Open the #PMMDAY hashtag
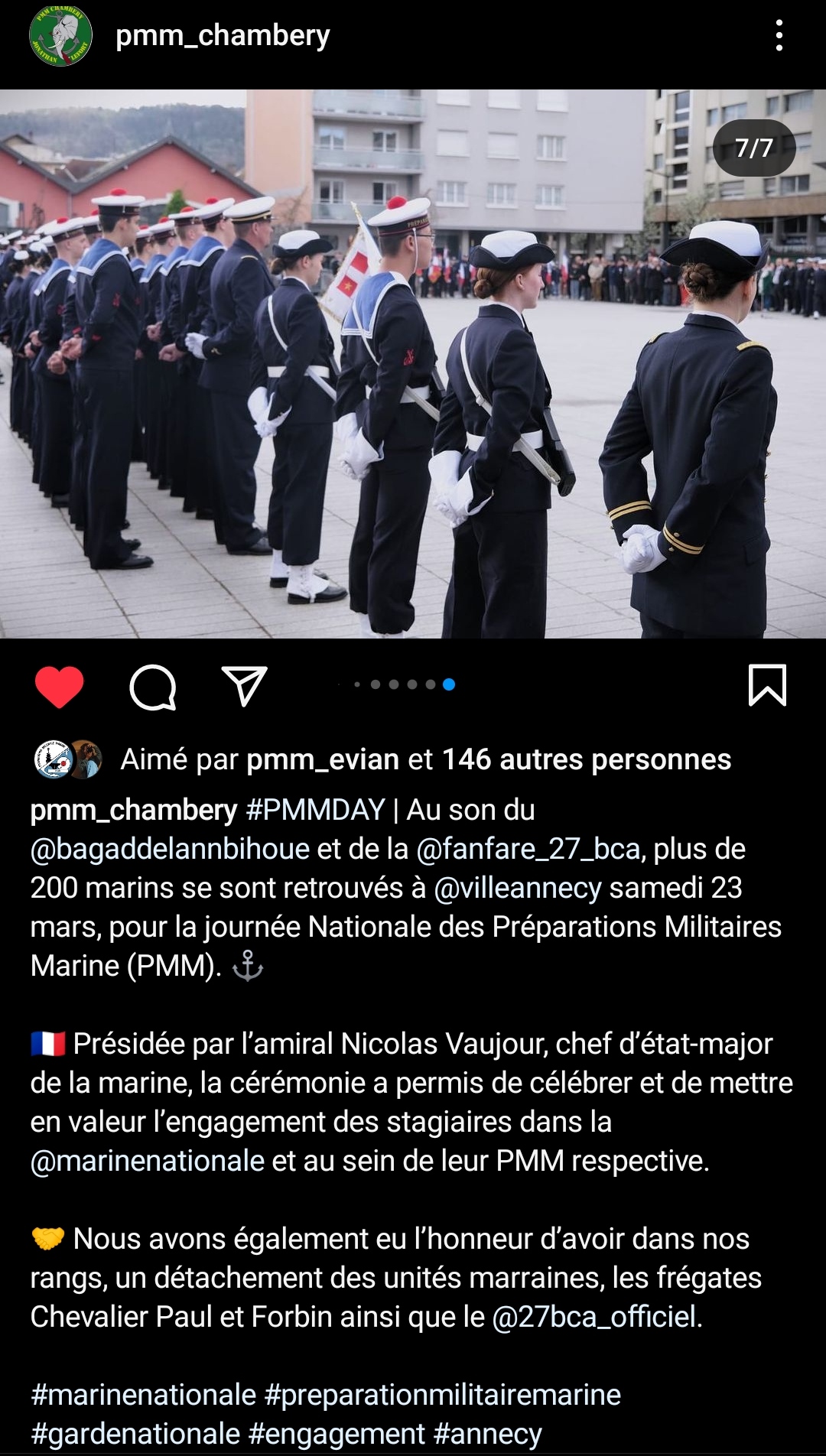Image resolution: width=826 pixels, height=1456 pixels. [315, 810]
